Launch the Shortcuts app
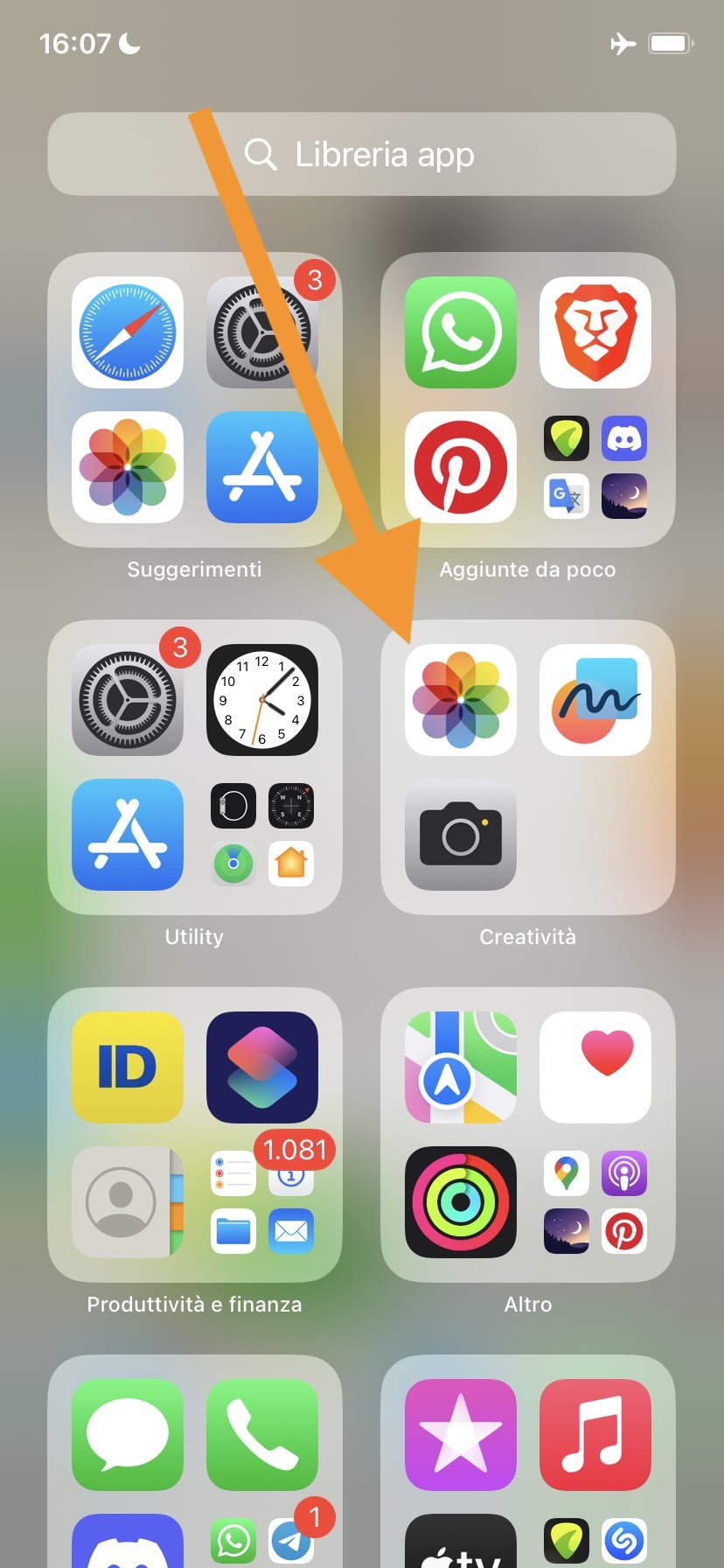The width and height of the screenshot is (724, 1568). pos(262,1067)
